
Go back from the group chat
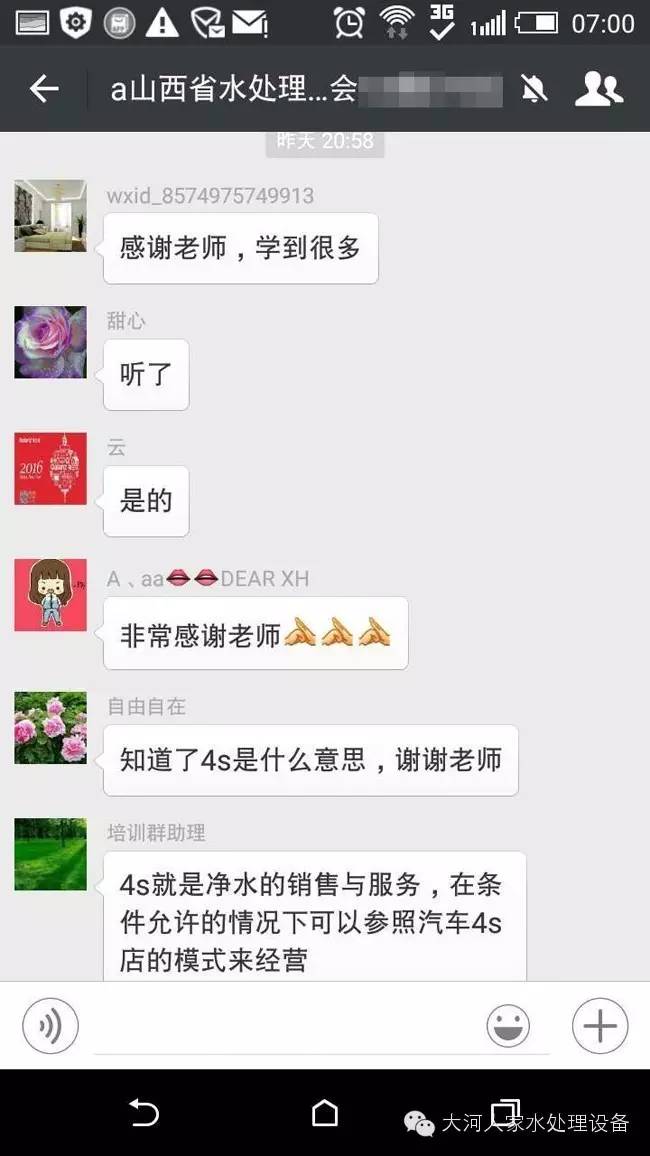(x=44, y=90)
